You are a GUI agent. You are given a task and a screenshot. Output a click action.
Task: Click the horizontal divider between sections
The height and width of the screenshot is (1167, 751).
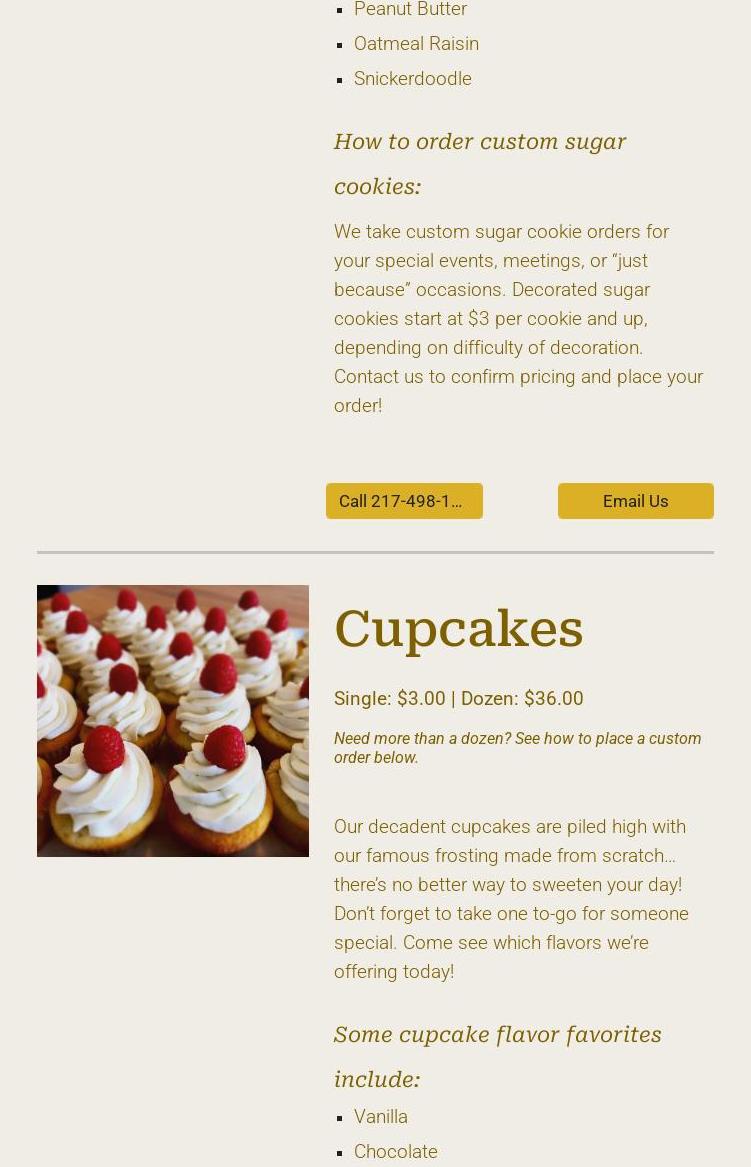coord(375,551)
